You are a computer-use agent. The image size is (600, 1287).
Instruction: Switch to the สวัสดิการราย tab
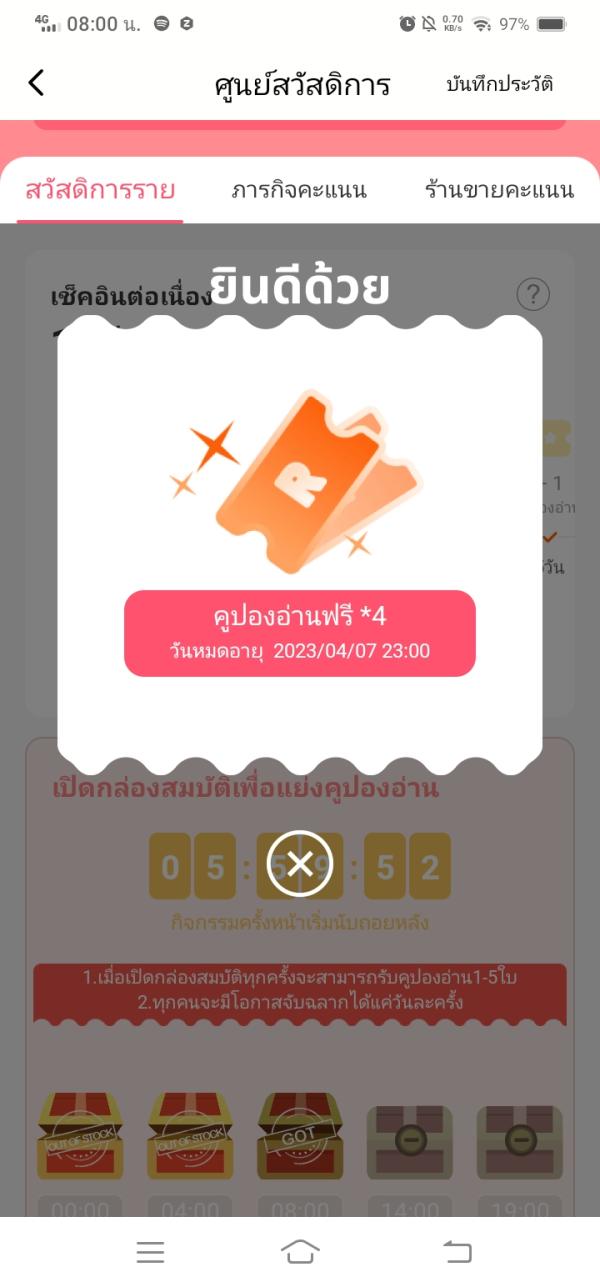(x=100, y=190)
